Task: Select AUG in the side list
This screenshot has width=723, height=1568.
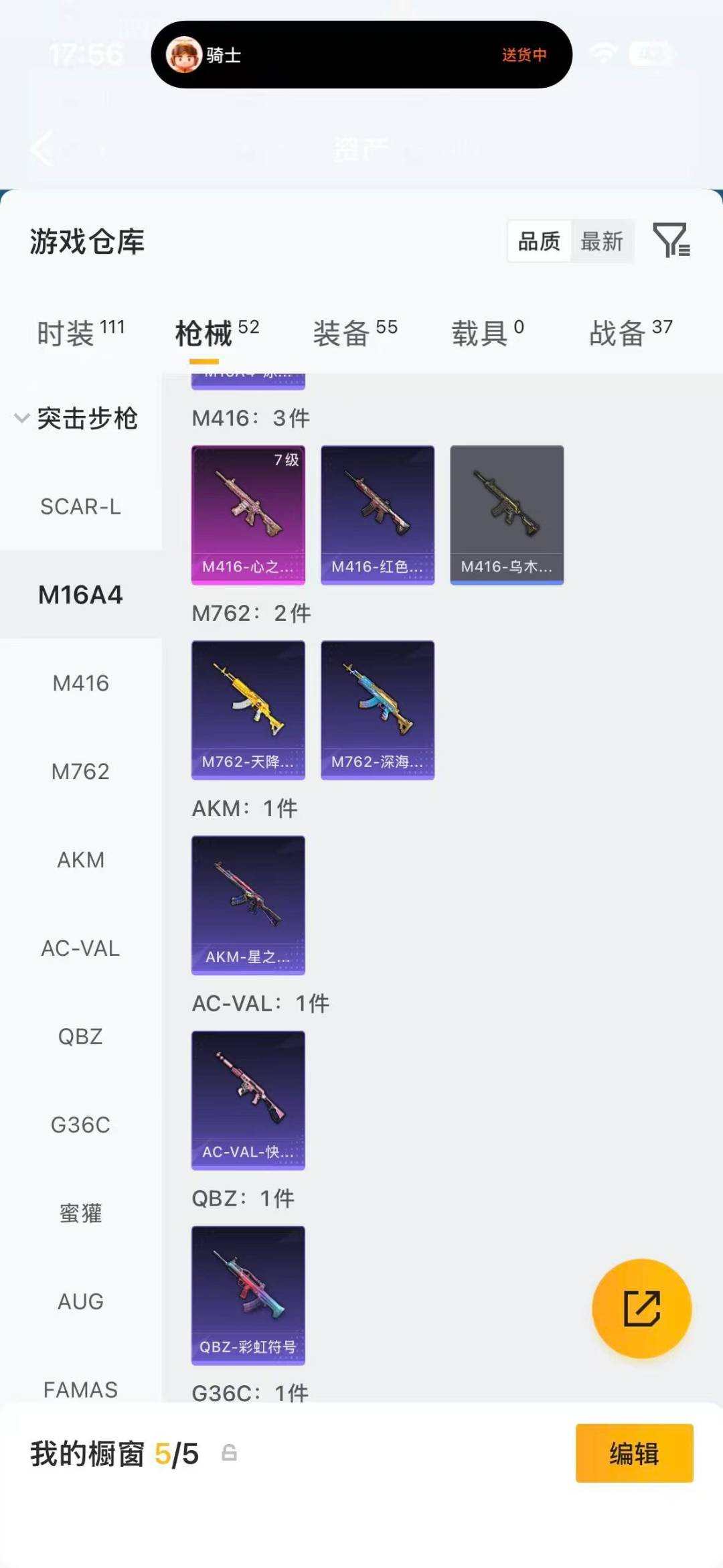Action: (x=80, y=1301)
